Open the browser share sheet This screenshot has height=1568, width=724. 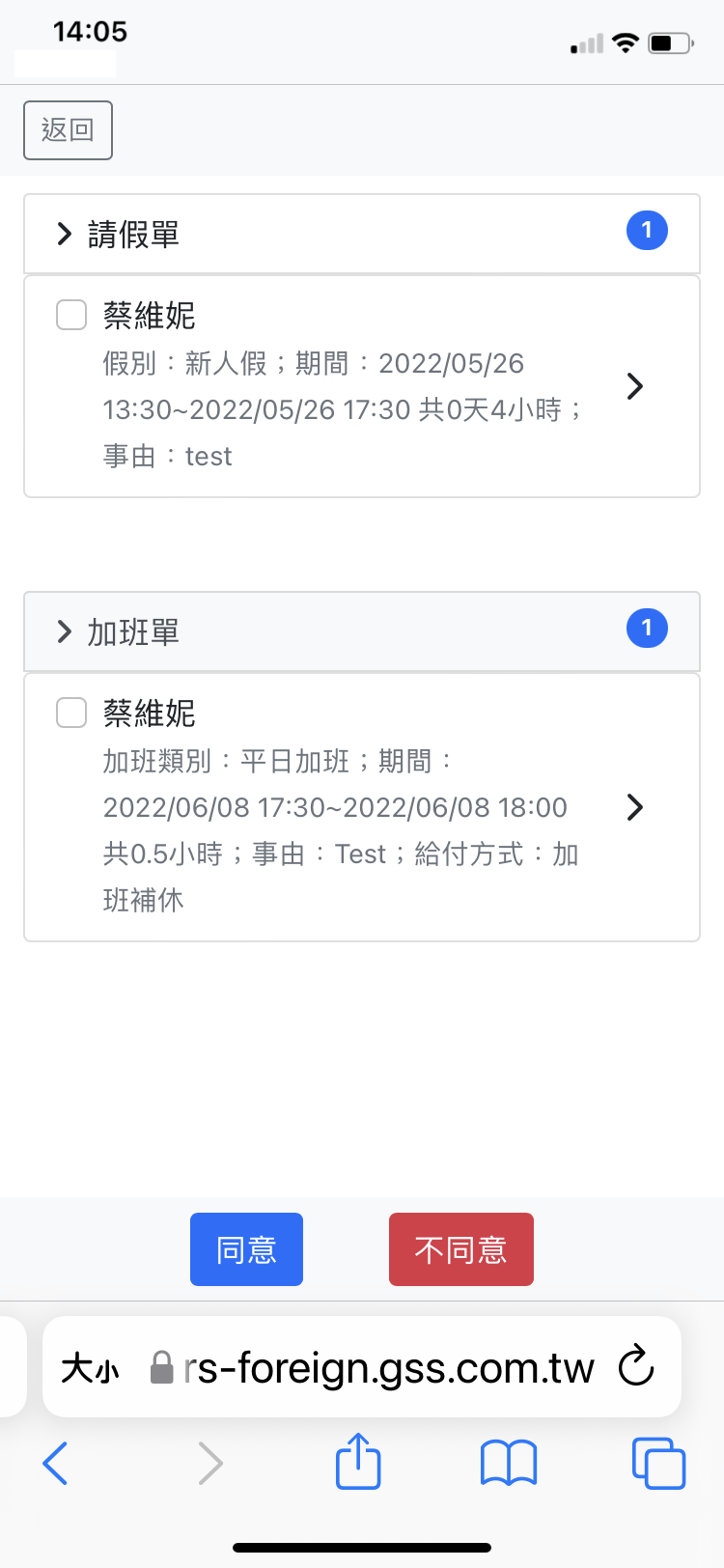coord(358,1462)
